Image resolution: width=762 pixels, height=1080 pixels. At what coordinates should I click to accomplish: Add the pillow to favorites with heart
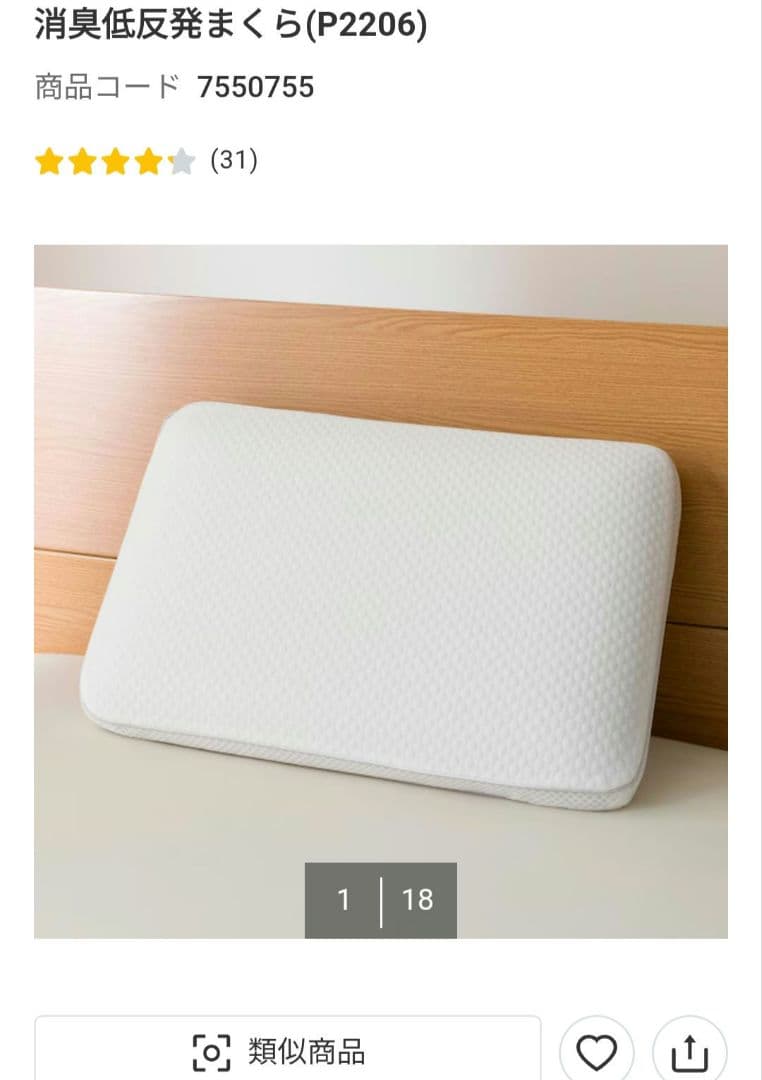point(596,1052)
